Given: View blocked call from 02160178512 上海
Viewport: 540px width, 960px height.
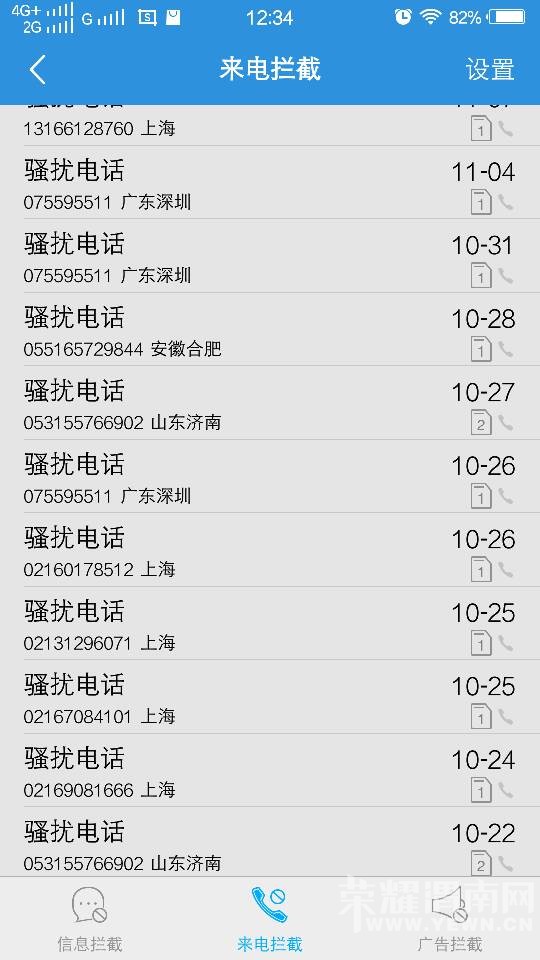Looking at the screenshot, I should click(x=270, y=550).
